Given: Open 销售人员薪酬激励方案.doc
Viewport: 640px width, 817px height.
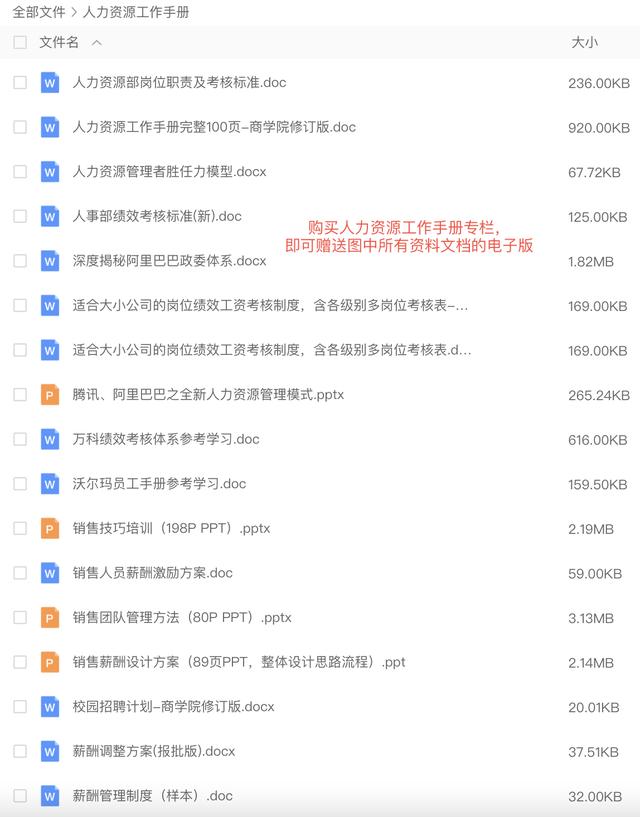Looking at the screenshot, I should pos(152,573).
